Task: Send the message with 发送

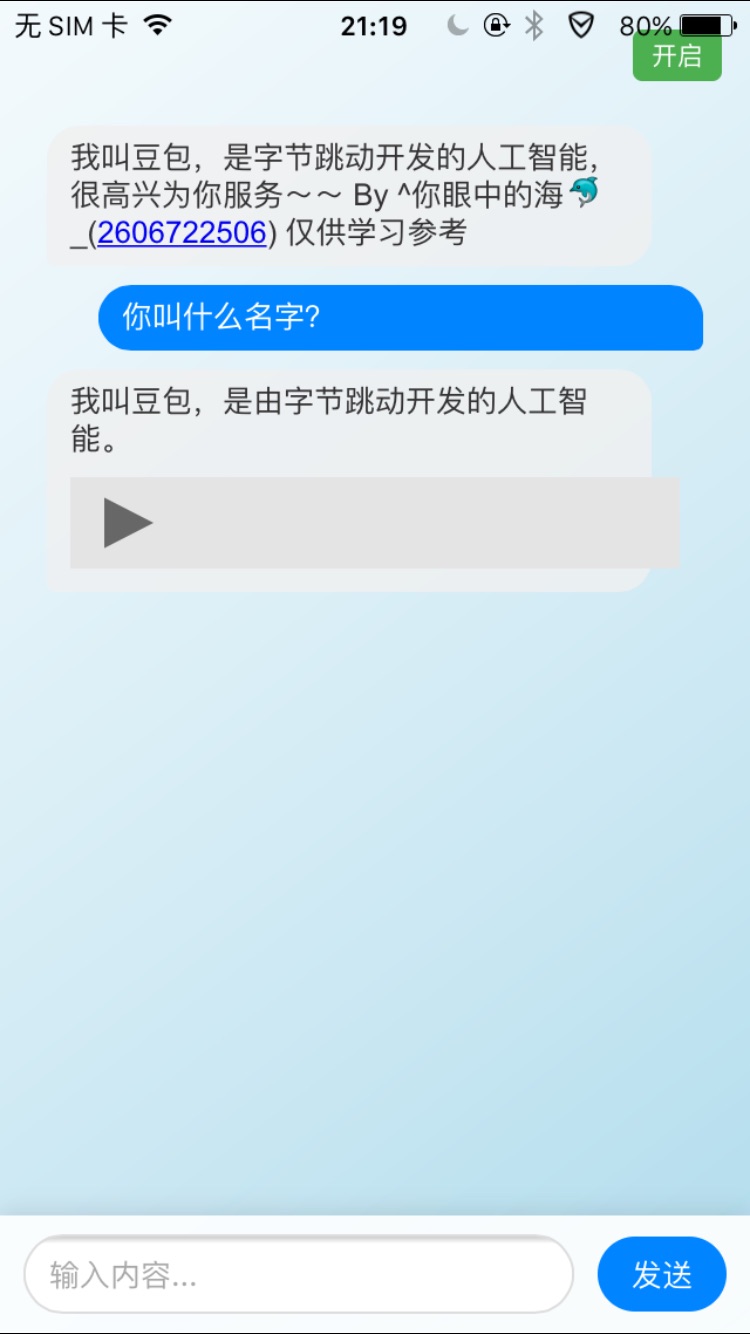Action: tap(661, 1275)
